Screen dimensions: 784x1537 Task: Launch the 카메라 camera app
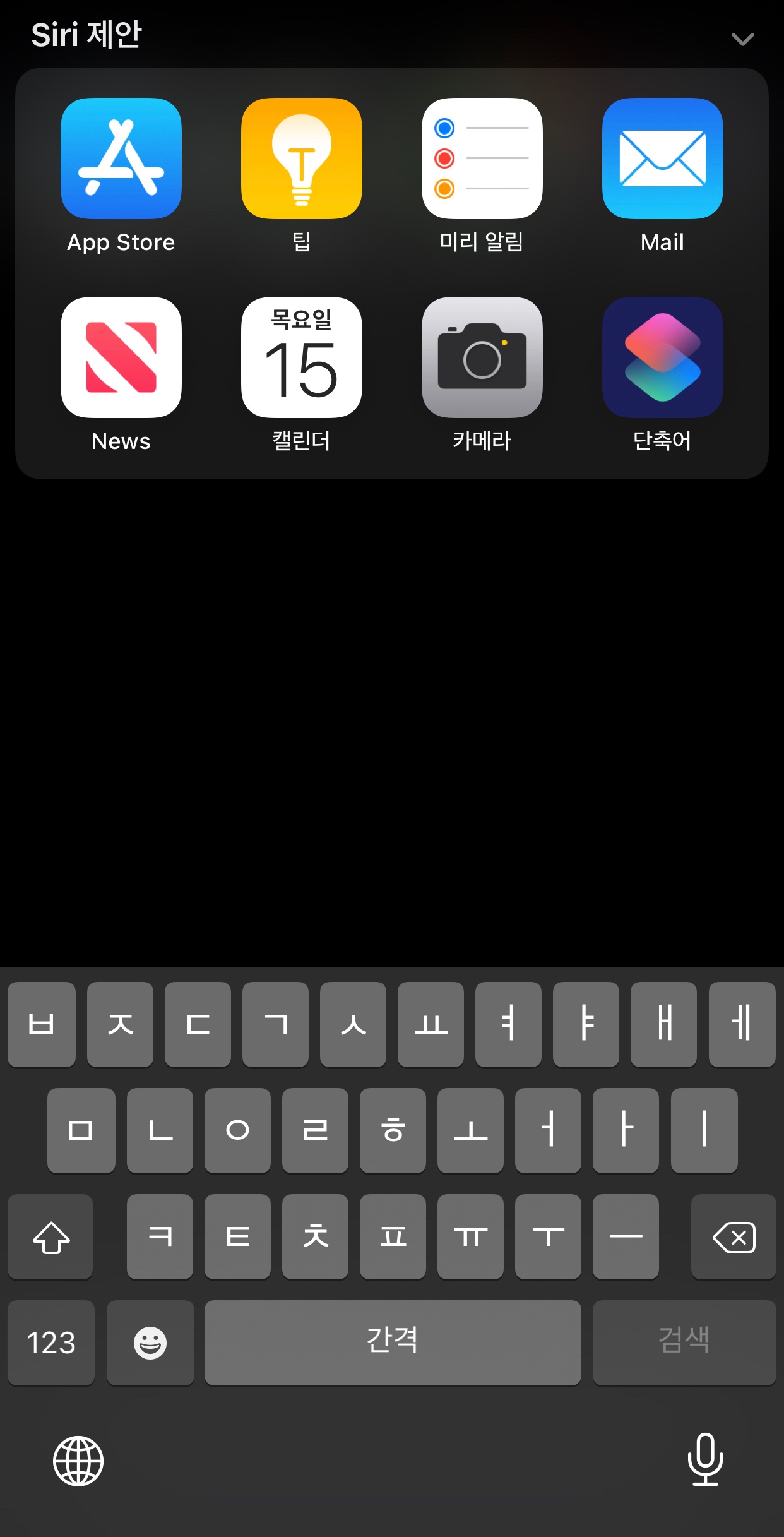482,357
